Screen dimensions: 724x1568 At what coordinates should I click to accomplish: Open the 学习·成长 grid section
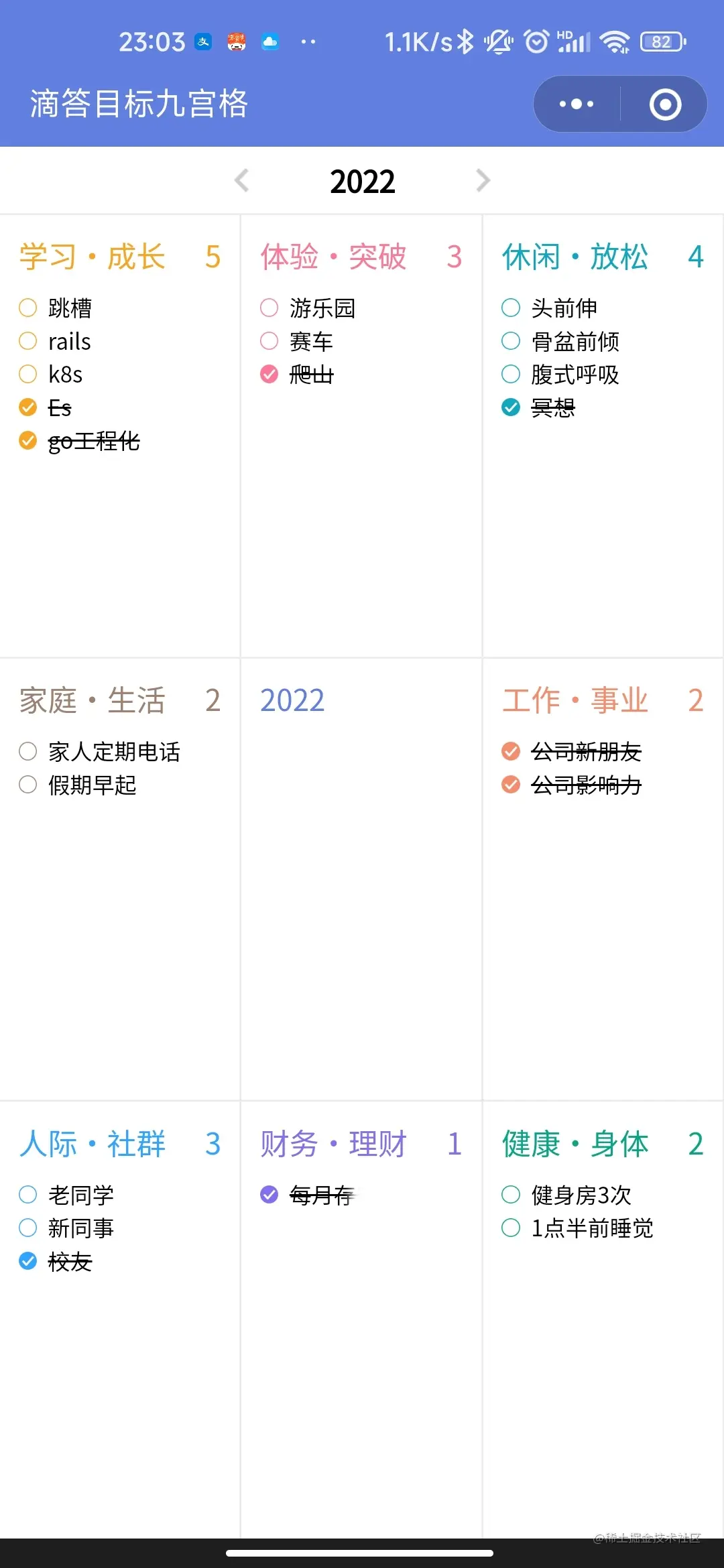(x=93, y=257)
